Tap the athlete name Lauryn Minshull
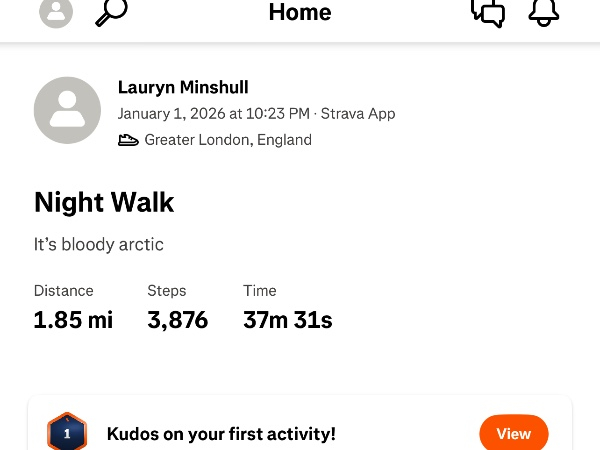The height and width of the screenshot is (450, 600). tap(183, 88)
